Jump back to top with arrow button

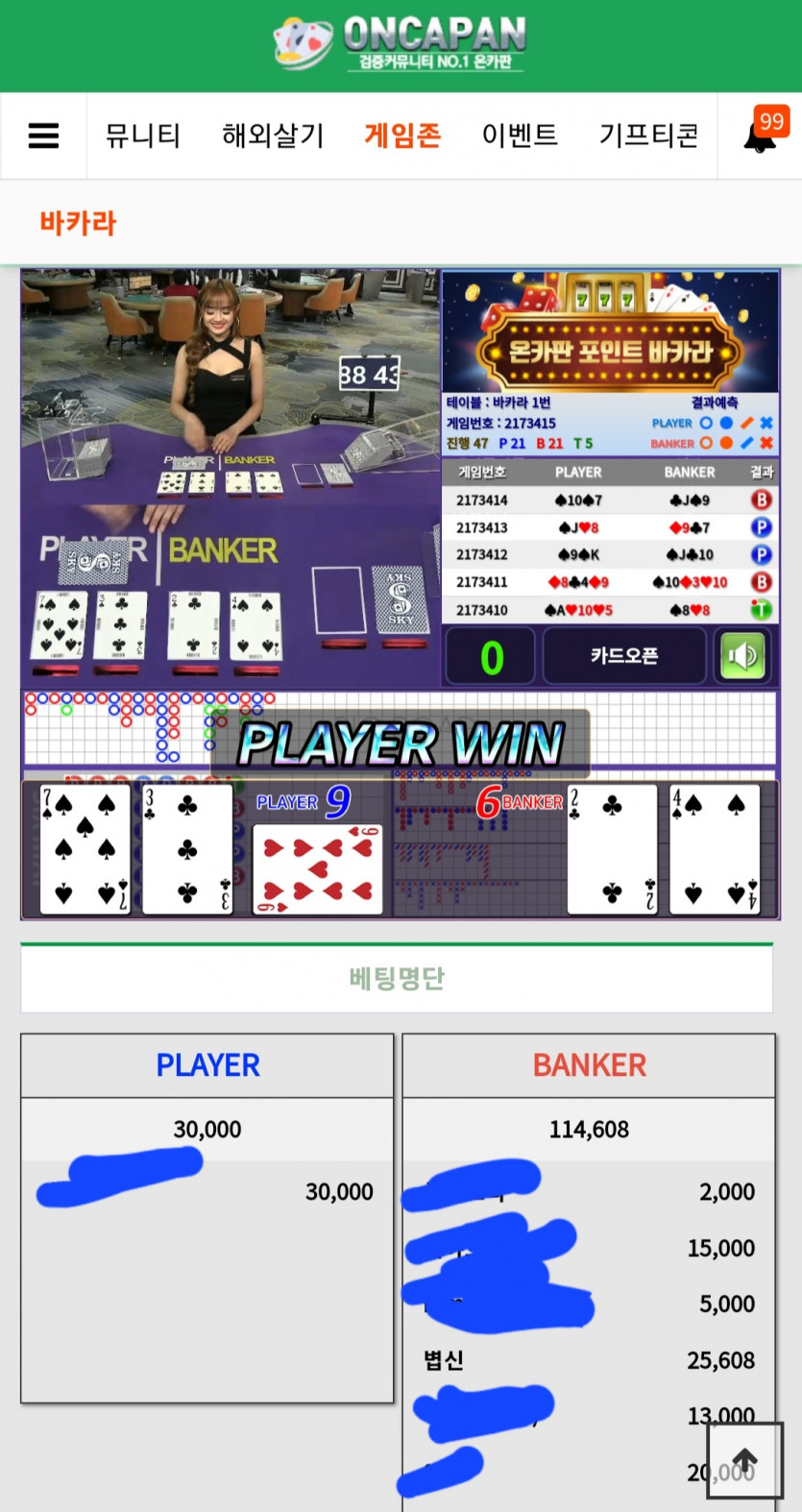click(x=745, y=1460)
